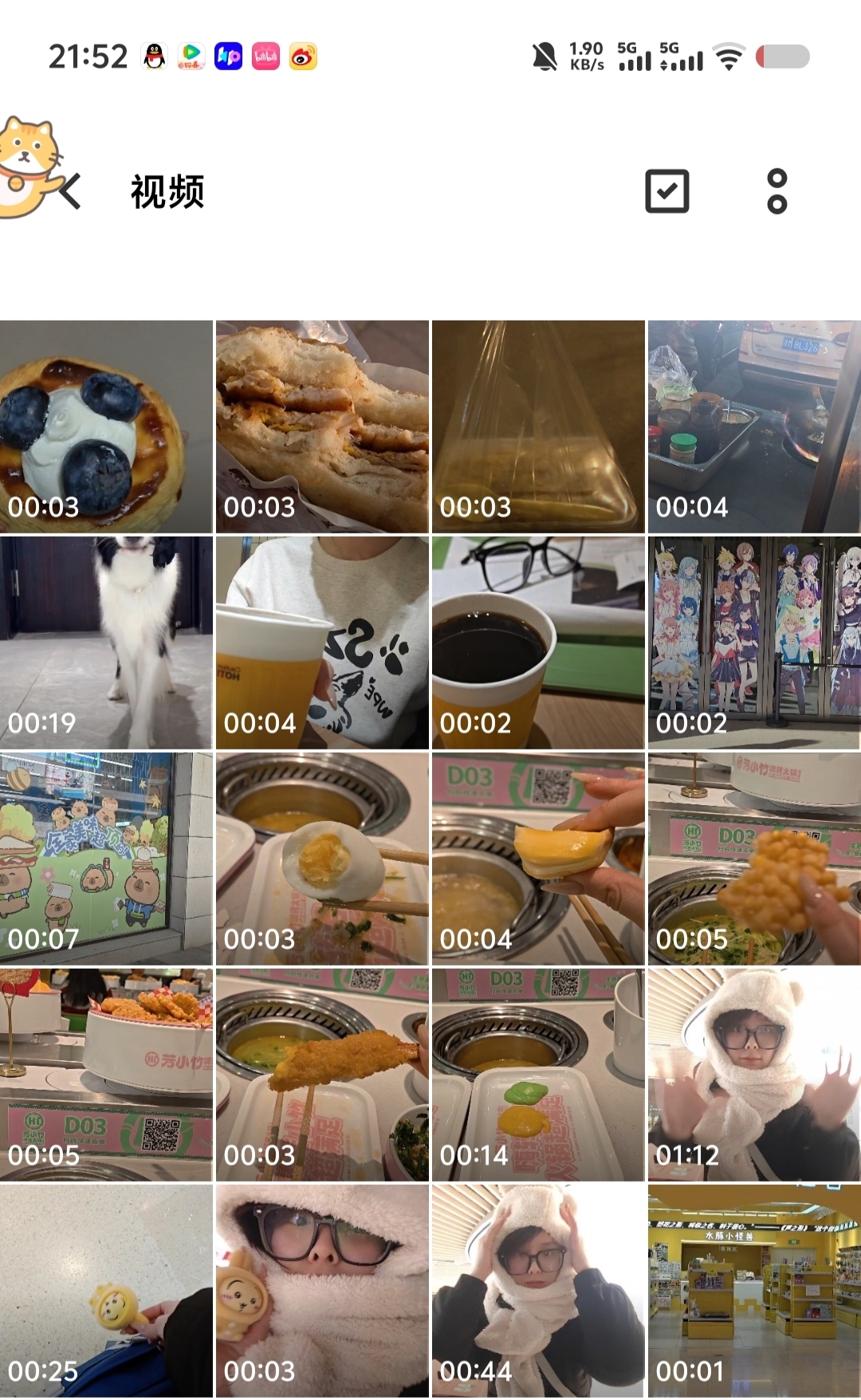Open the clear plastic bag video
This screenshot has width=861, height=1400.
point(538,427)
